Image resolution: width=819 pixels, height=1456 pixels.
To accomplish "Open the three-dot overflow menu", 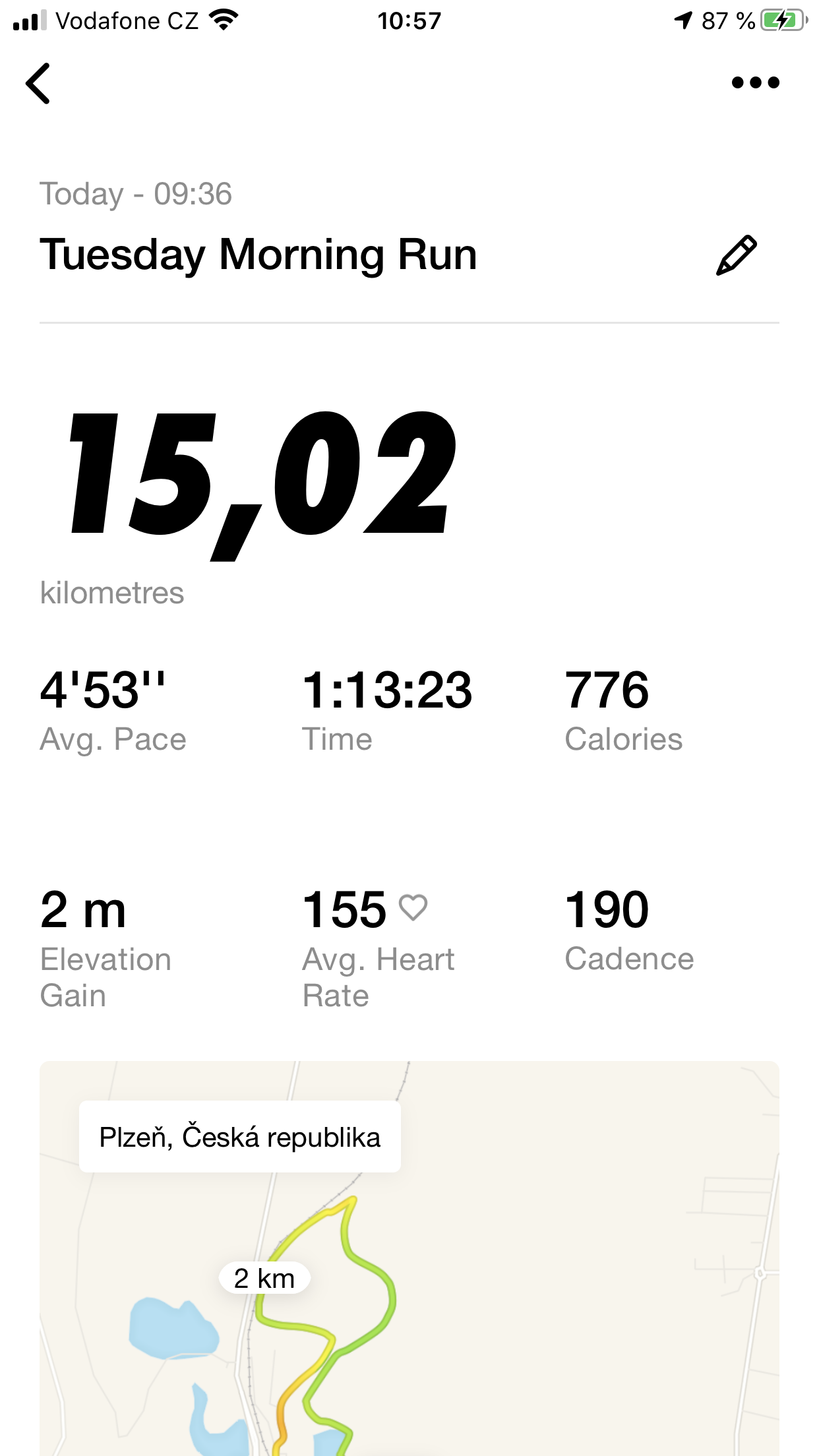I will (756, 82).
